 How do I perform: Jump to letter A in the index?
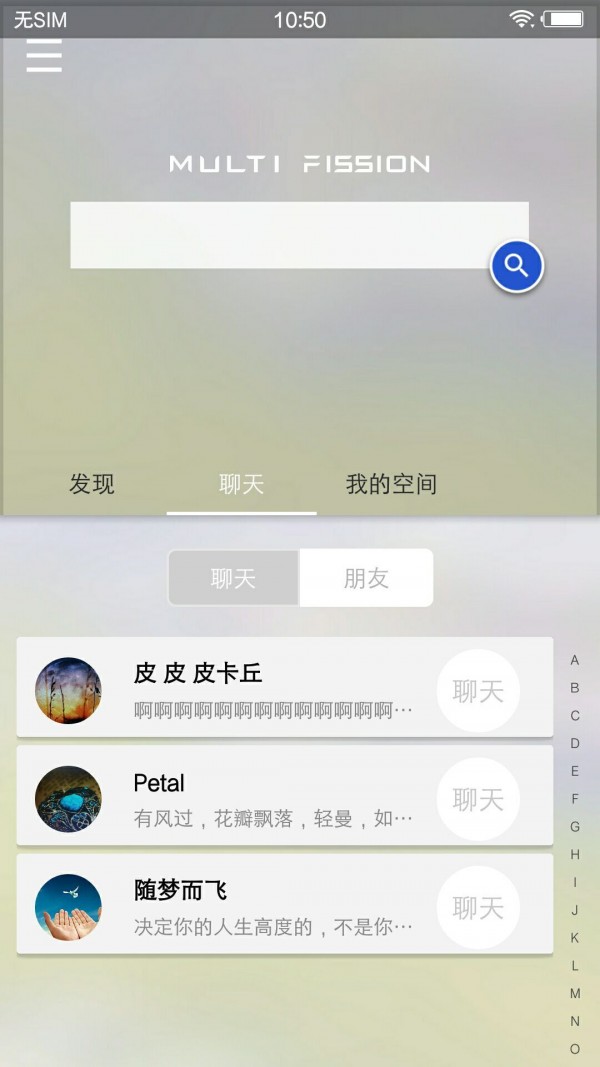tap(575, 660)
